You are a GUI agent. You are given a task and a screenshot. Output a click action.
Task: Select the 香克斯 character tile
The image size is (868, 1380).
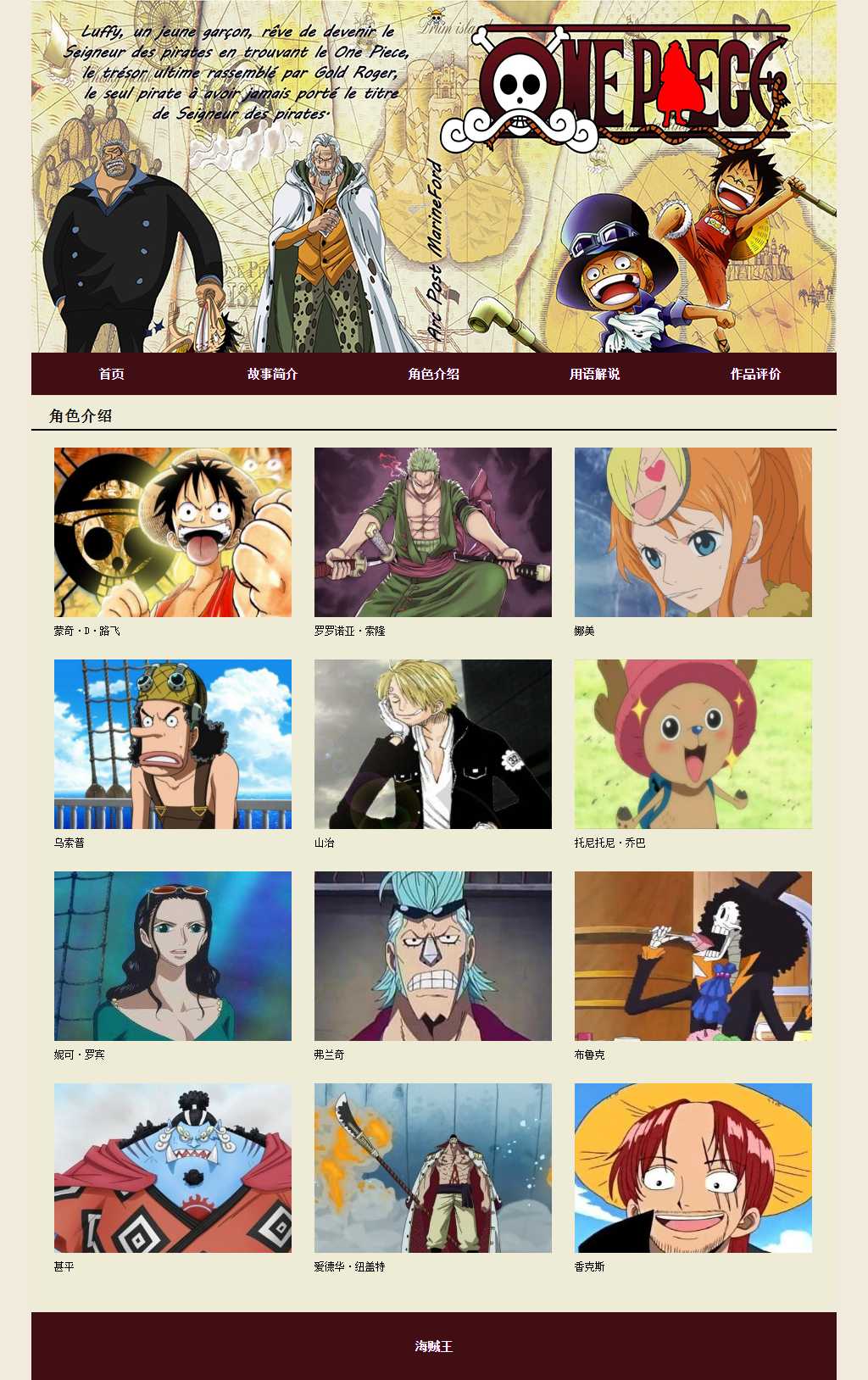[693, 1168]
